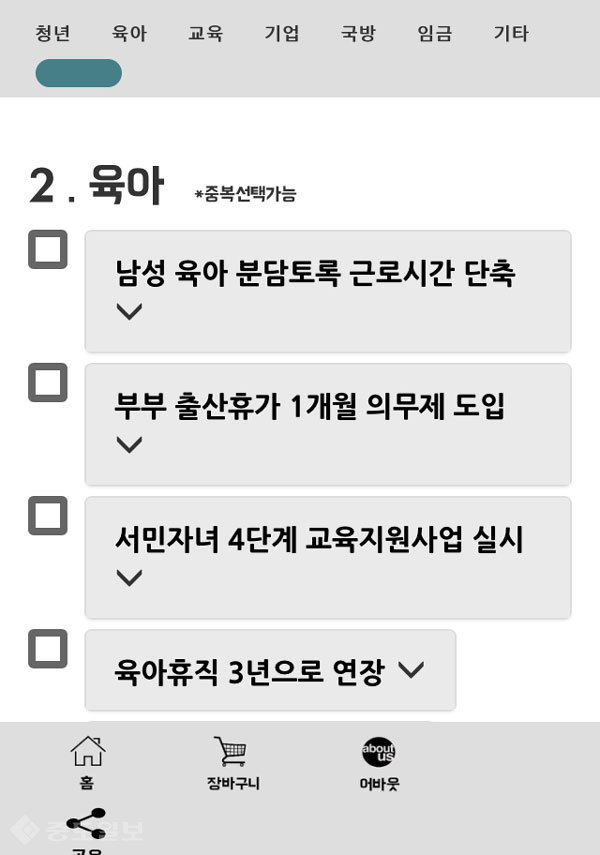600x855 pixels.
Task: Check the box for 부부 출산휴가 1개월 의무제 도입
Action: click(x=47, y=383)
